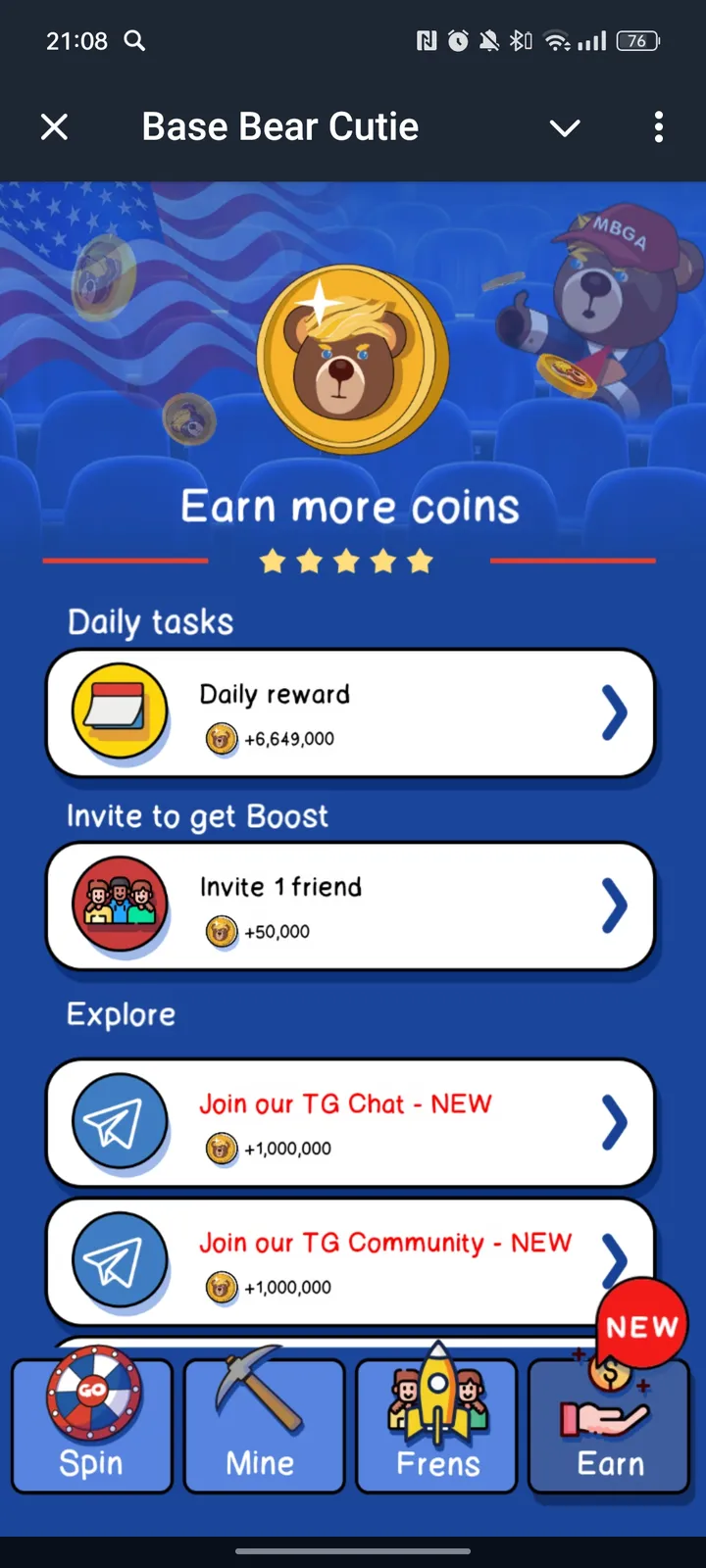This screenshot has height=1568, width=706.
Task: Collapse the chat using the down arrow in header
Action: (565, 126)
